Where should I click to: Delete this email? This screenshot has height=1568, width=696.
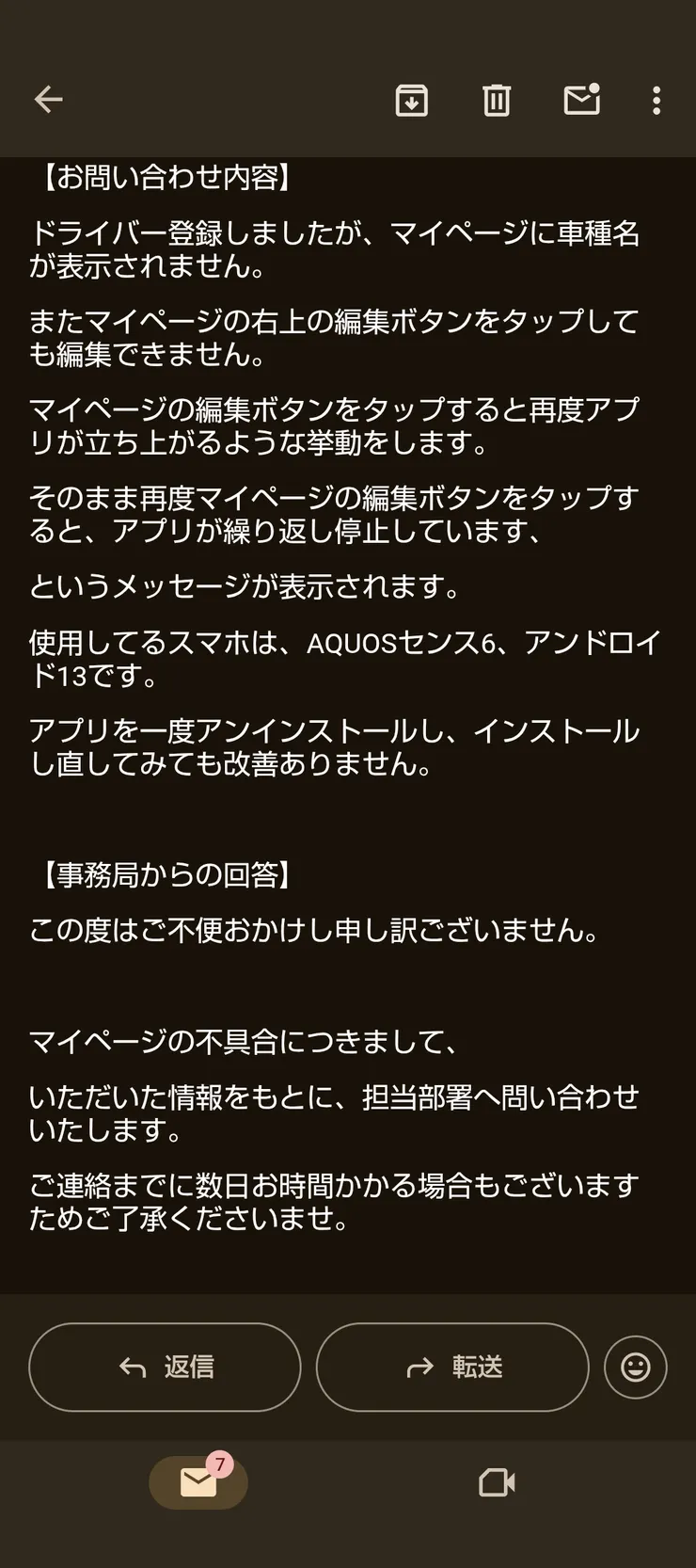pyautogui.click(x=497, y=100)
